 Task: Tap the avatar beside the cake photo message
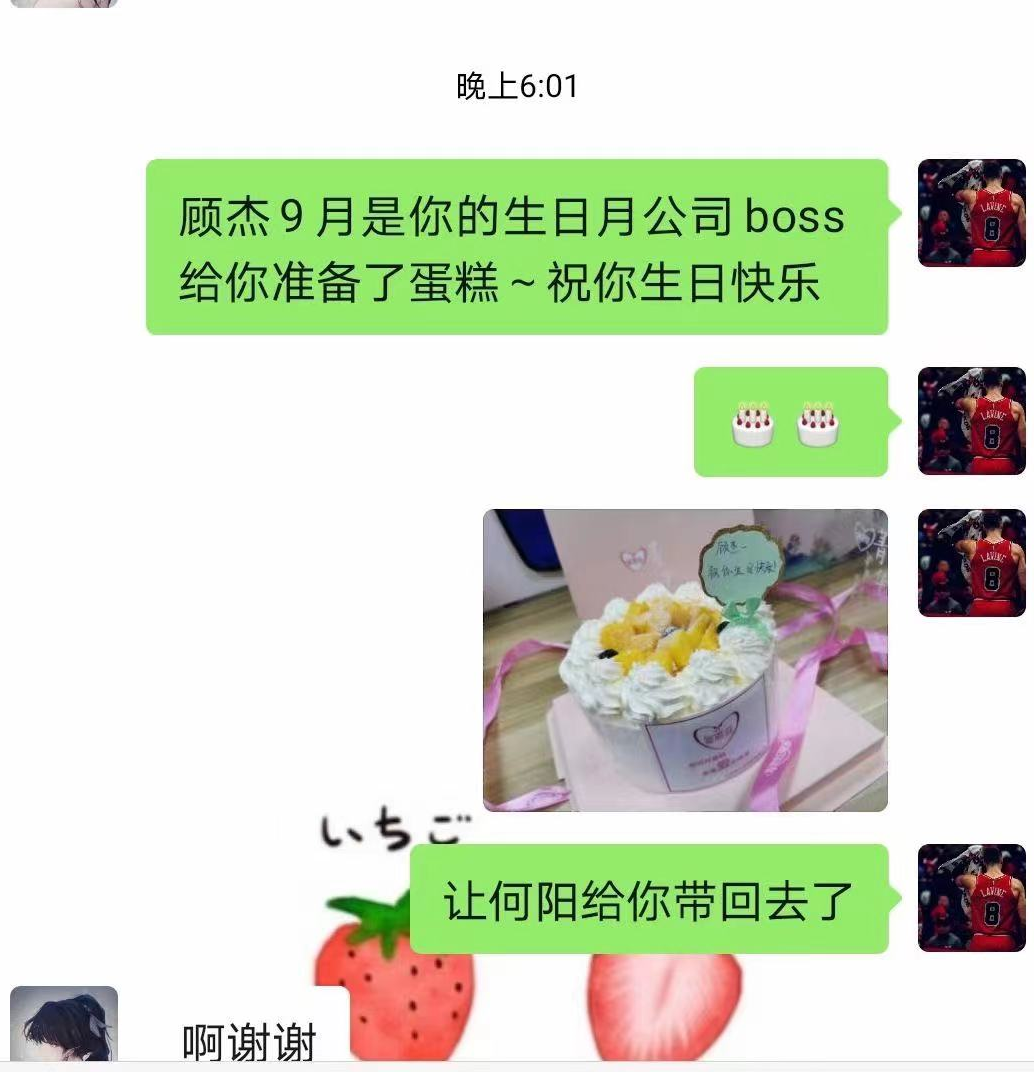click(971, 563)
